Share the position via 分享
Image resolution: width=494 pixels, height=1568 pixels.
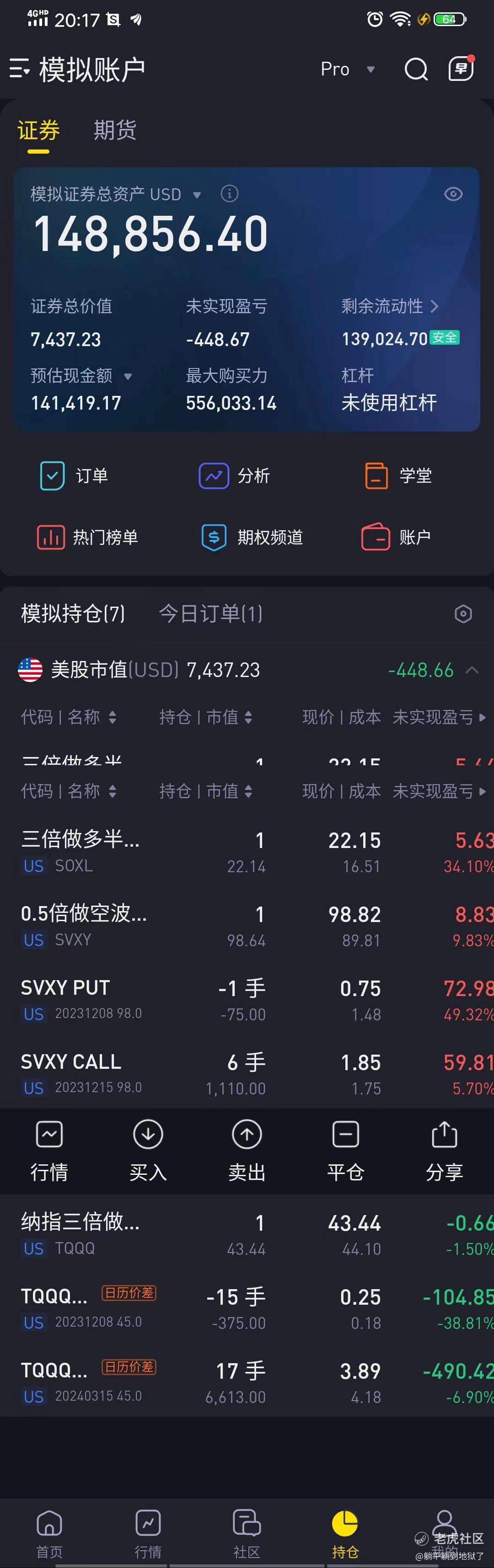pos(444,1151)
